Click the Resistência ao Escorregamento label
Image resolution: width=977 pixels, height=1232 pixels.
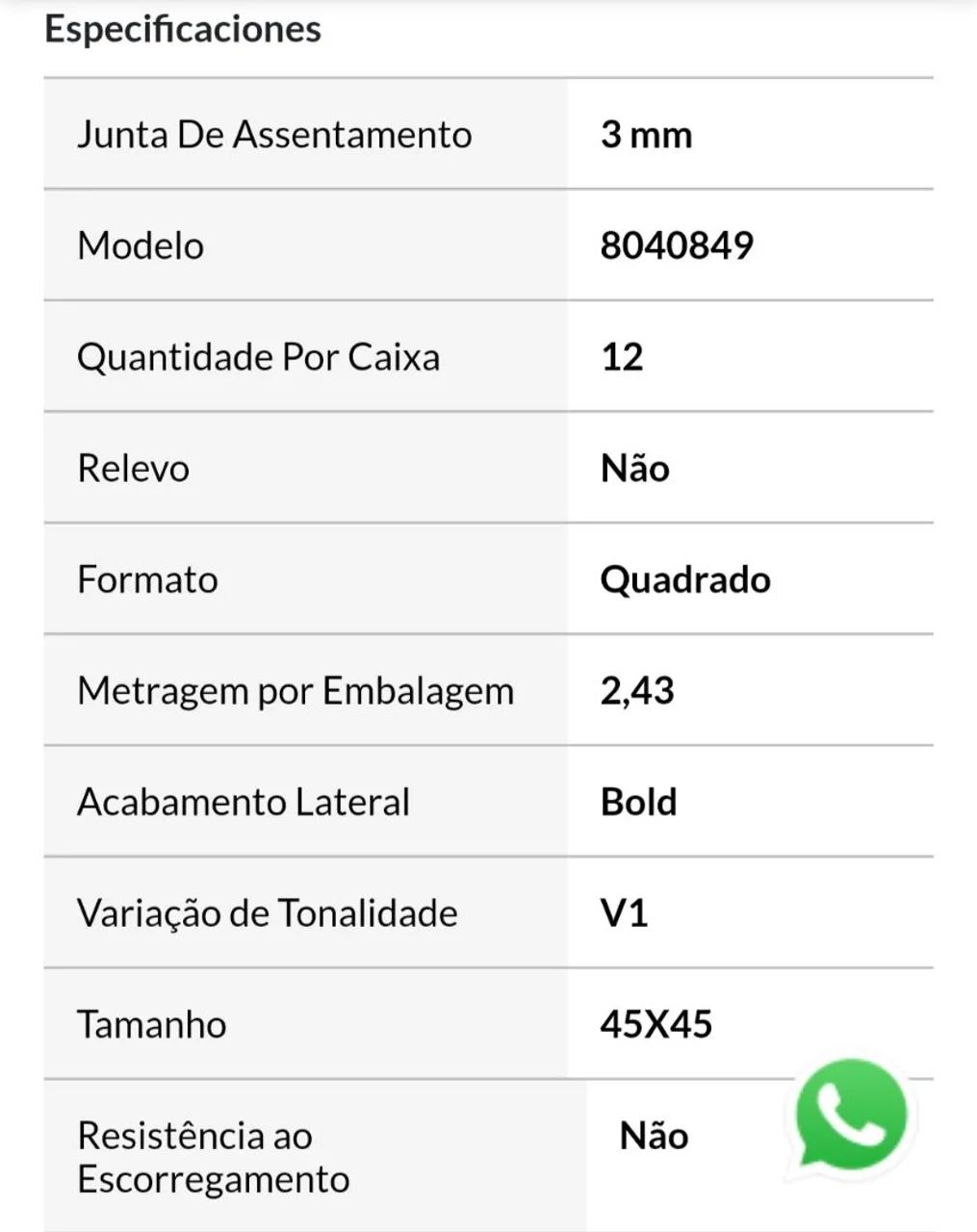[x=213, y=1157]
